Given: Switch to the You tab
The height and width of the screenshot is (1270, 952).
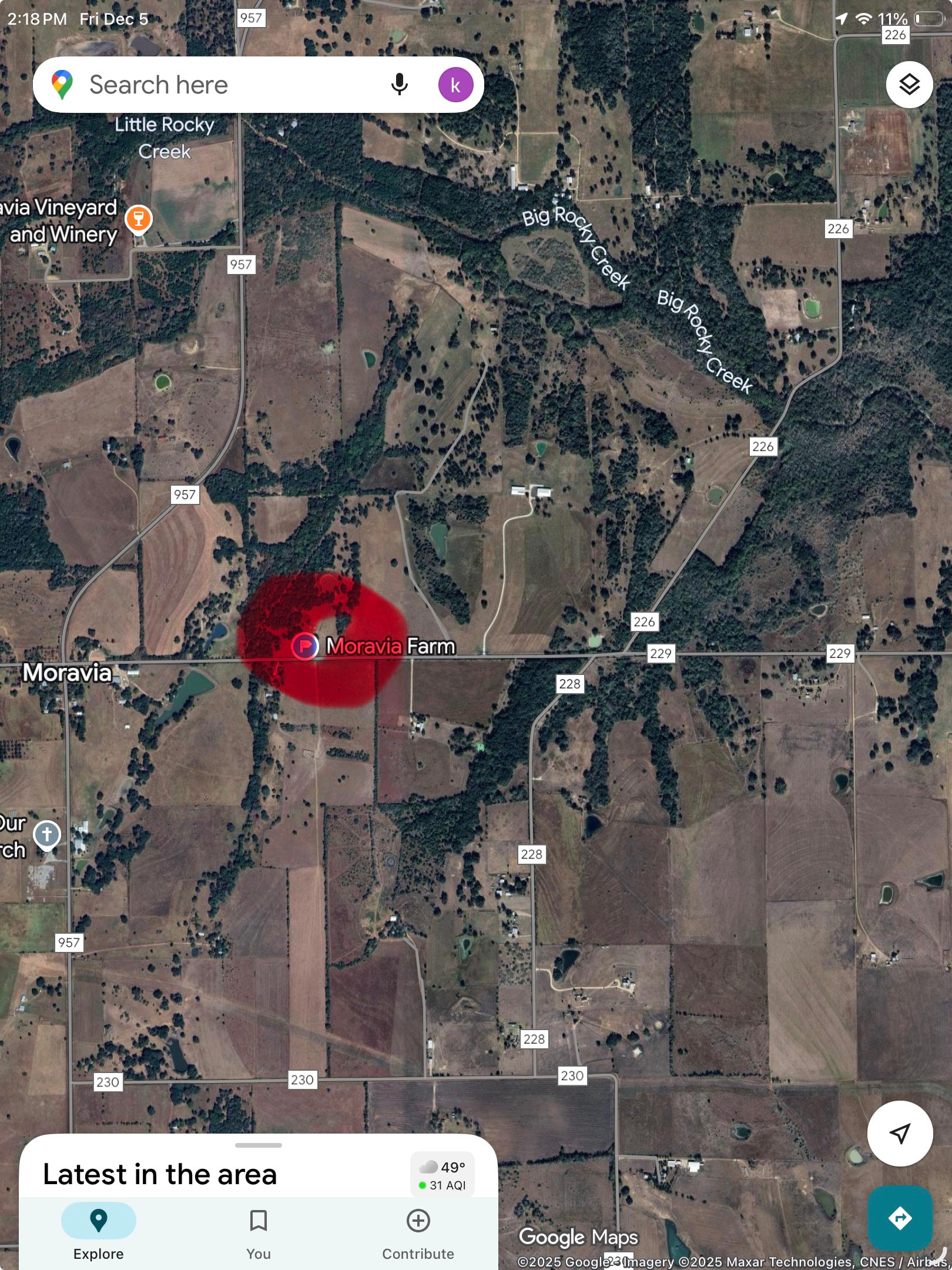Looking at the screenshot, I should pyautogui.click(x=259, y=1231).
